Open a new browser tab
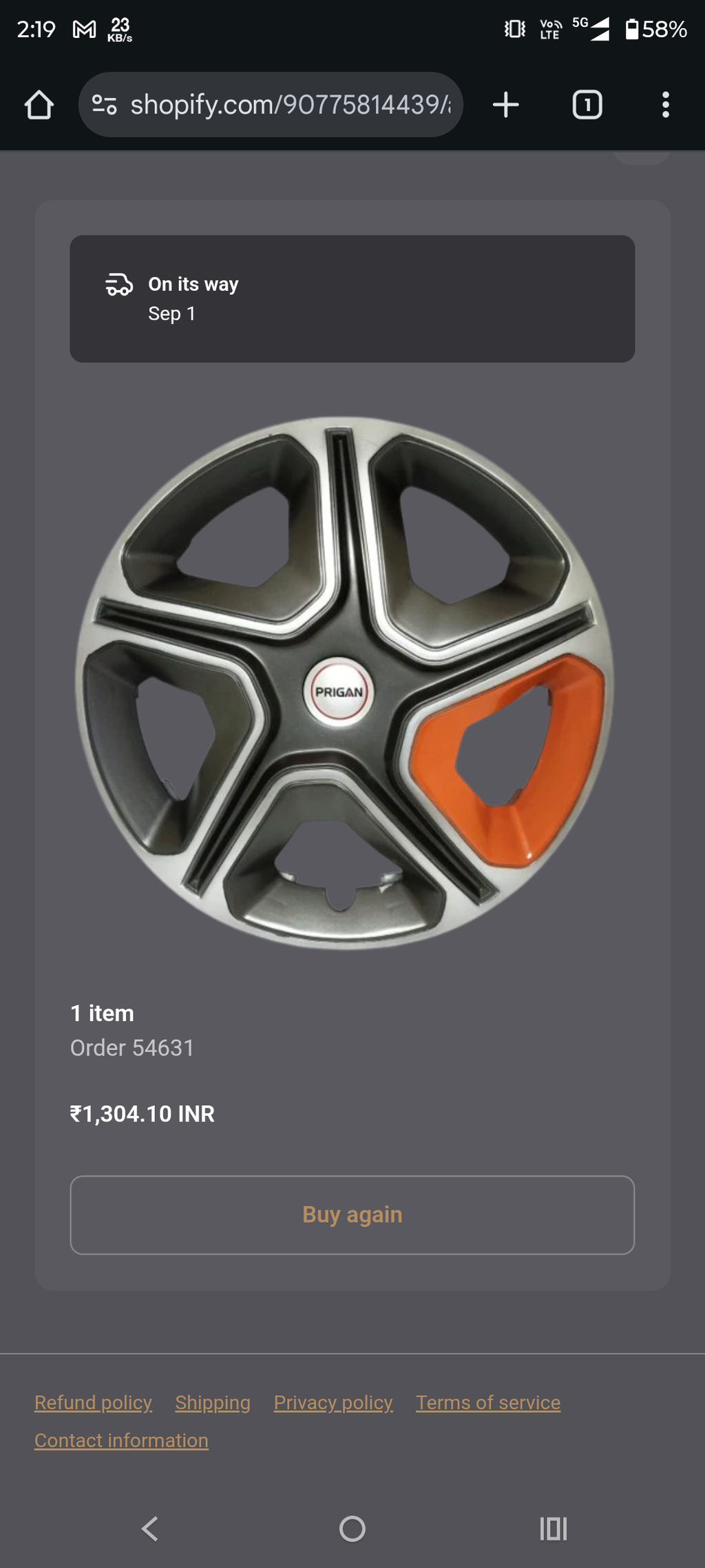 coord(506,105)
